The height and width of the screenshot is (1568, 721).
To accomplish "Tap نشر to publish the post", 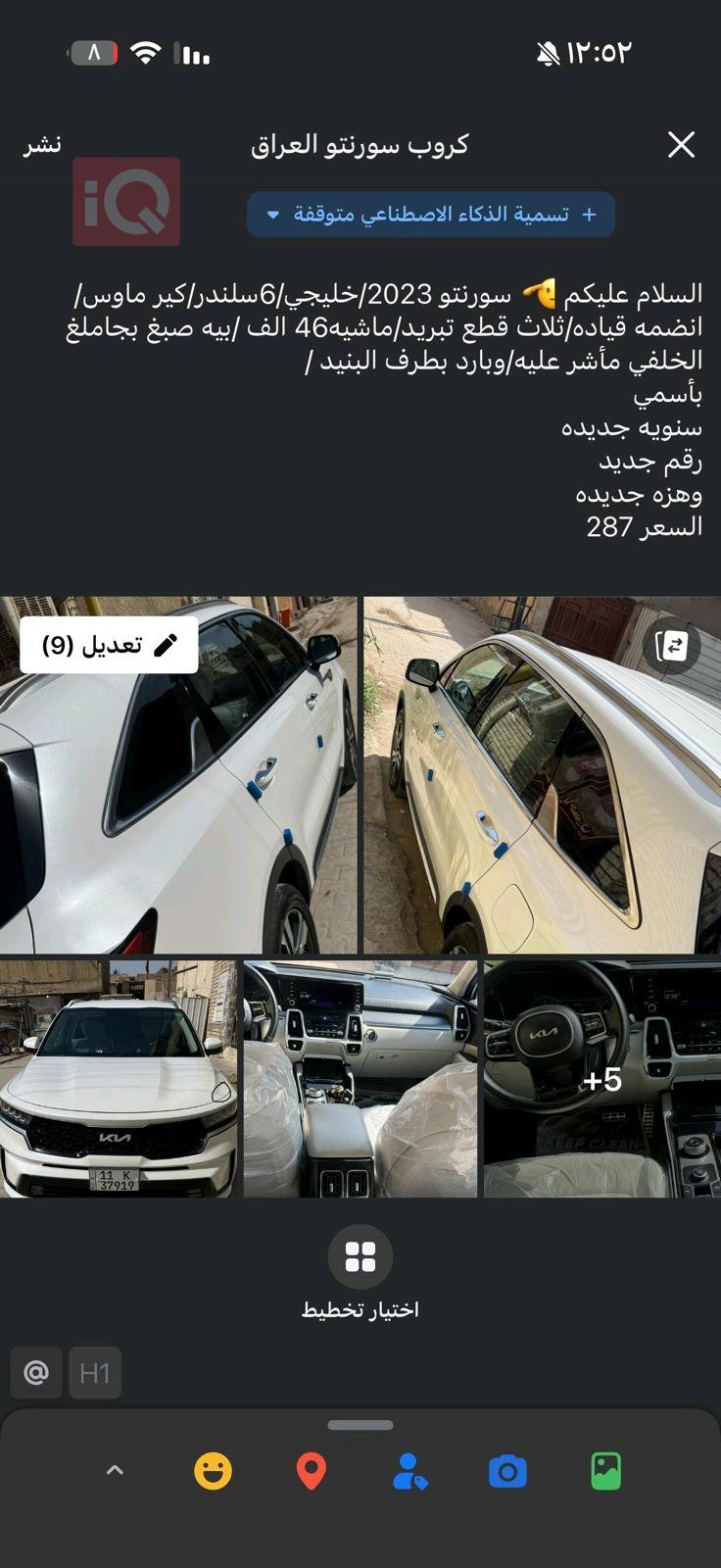I will pos(42,145).
